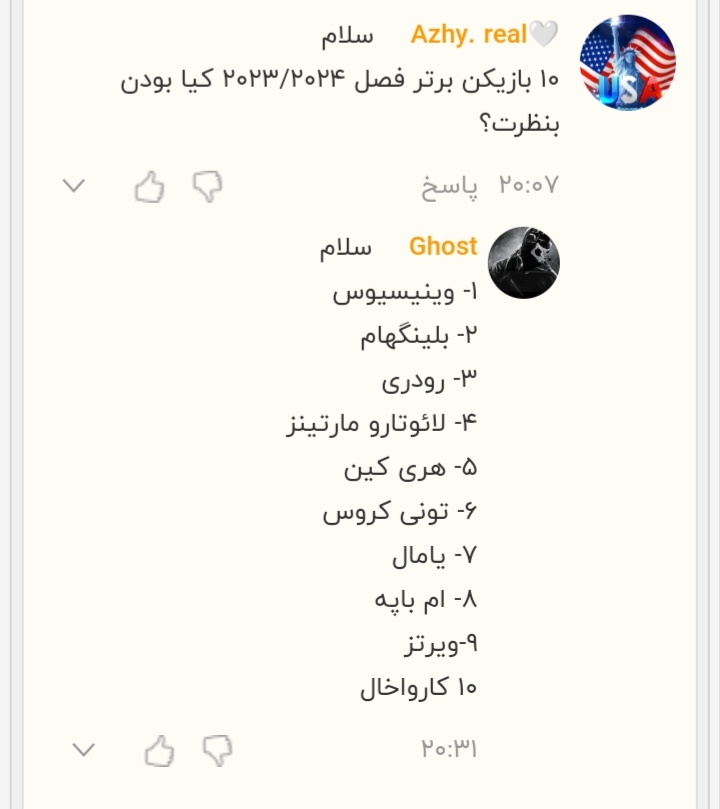Dislike Ghost's reply
Image resolution: width=720 pixels, height=809 pixels.
coord(218,748)
